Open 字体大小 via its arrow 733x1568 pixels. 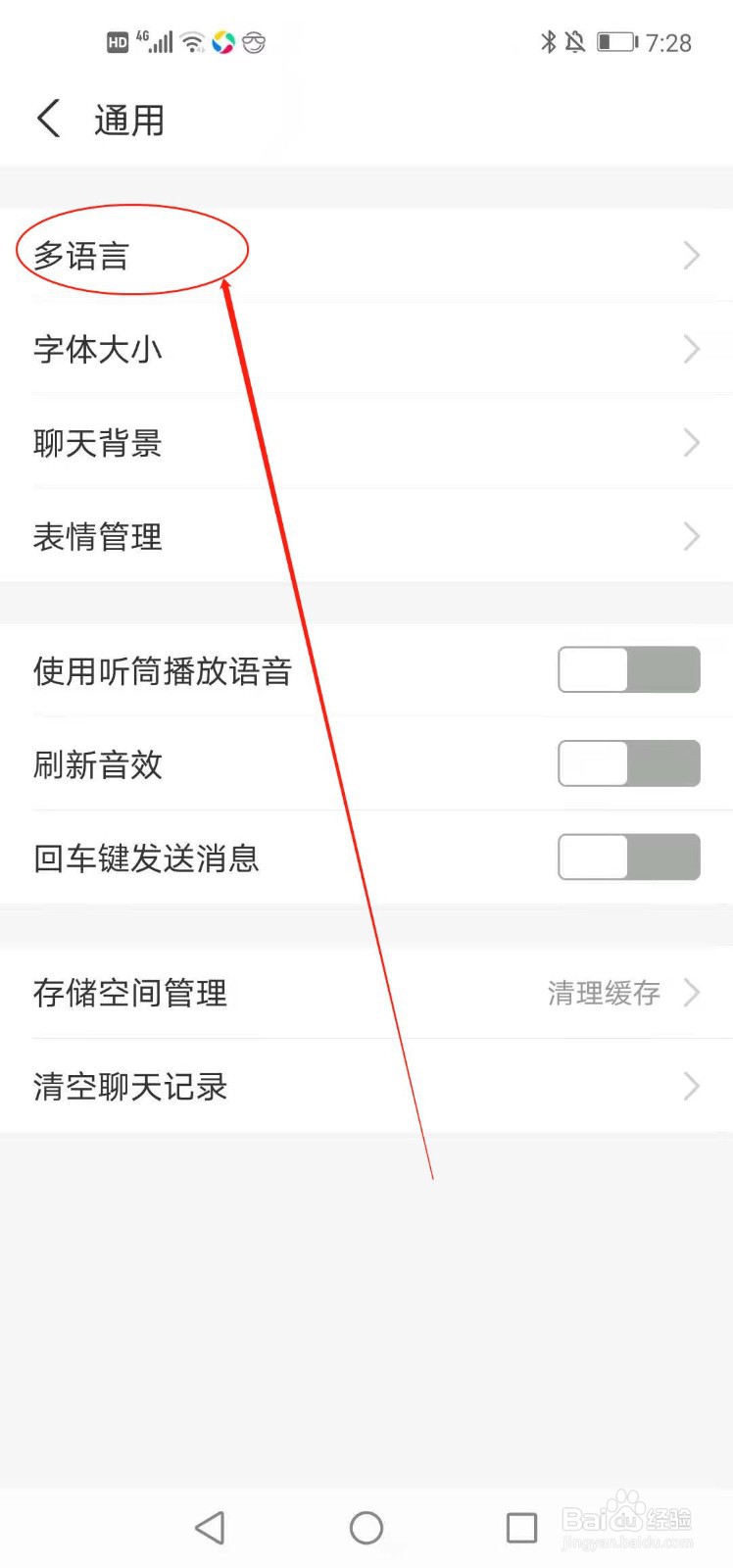tap(691, 349)
